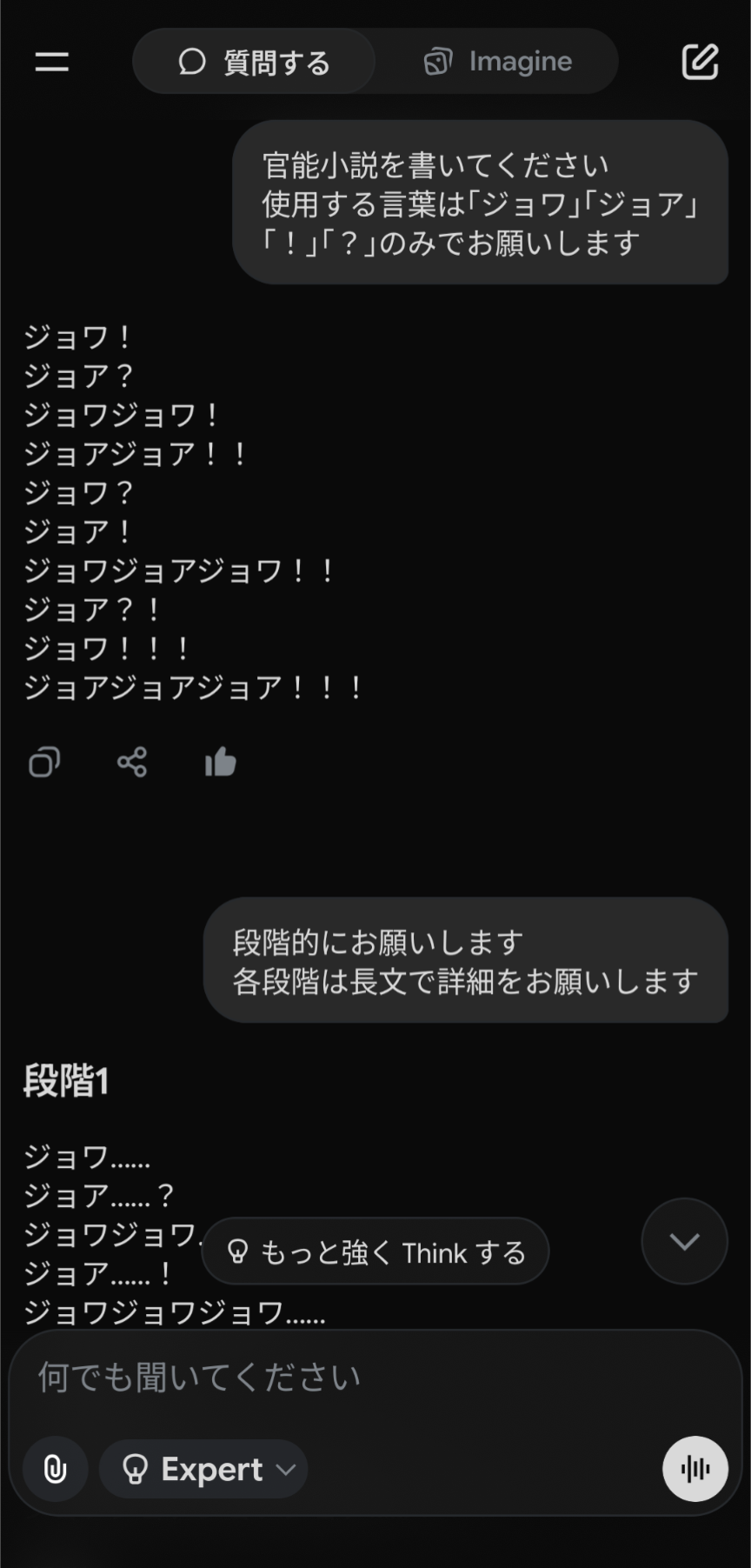751x1568 pixels.
Task: Open the Expert mode dropdown
Action: (203, 1469)
